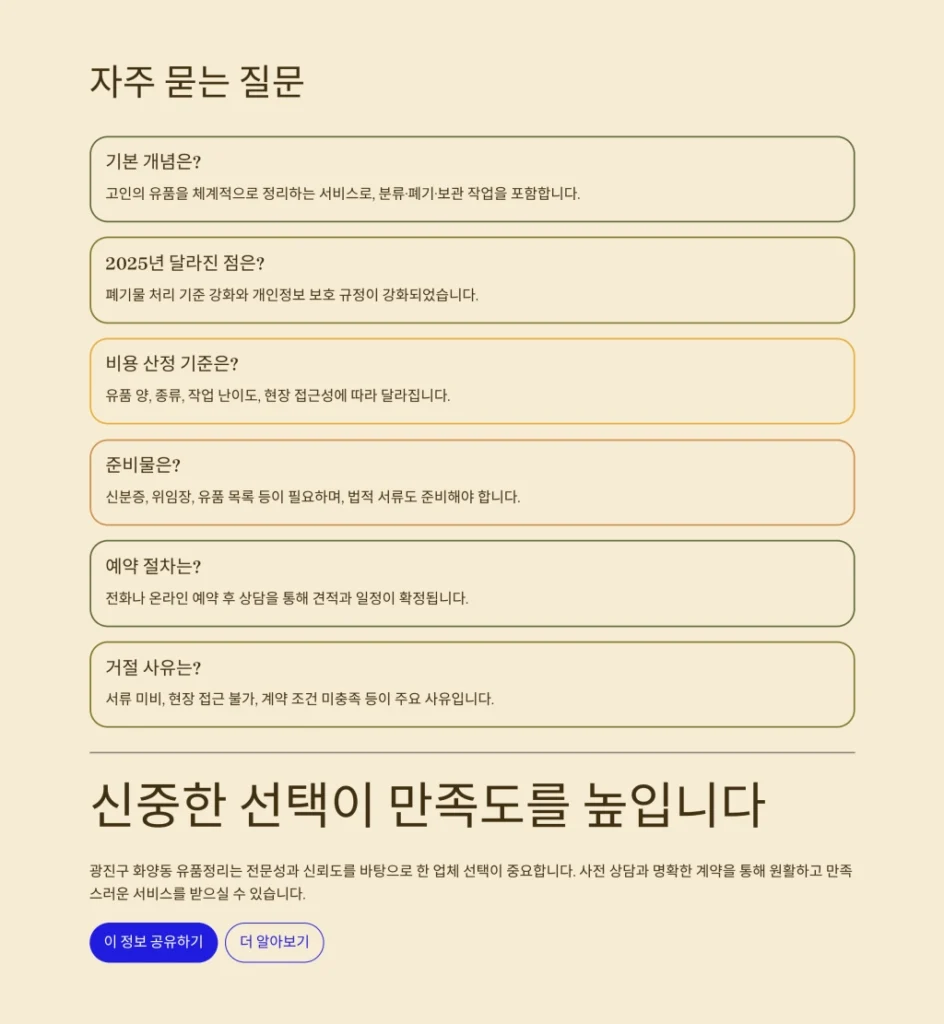Click the "더 알아보기" button

coord(275,941)
